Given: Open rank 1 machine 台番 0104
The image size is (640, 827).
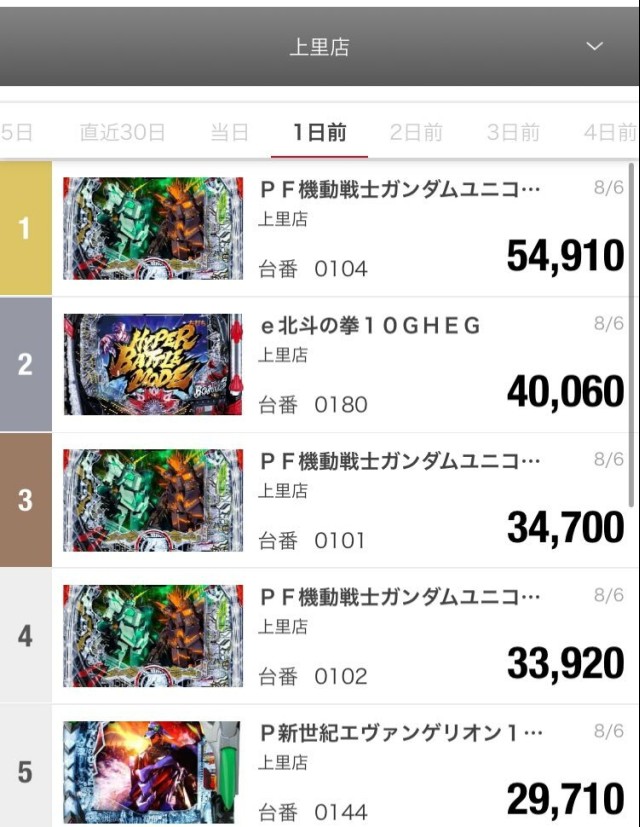Looking at the screenshot, I should click(340, 228).
